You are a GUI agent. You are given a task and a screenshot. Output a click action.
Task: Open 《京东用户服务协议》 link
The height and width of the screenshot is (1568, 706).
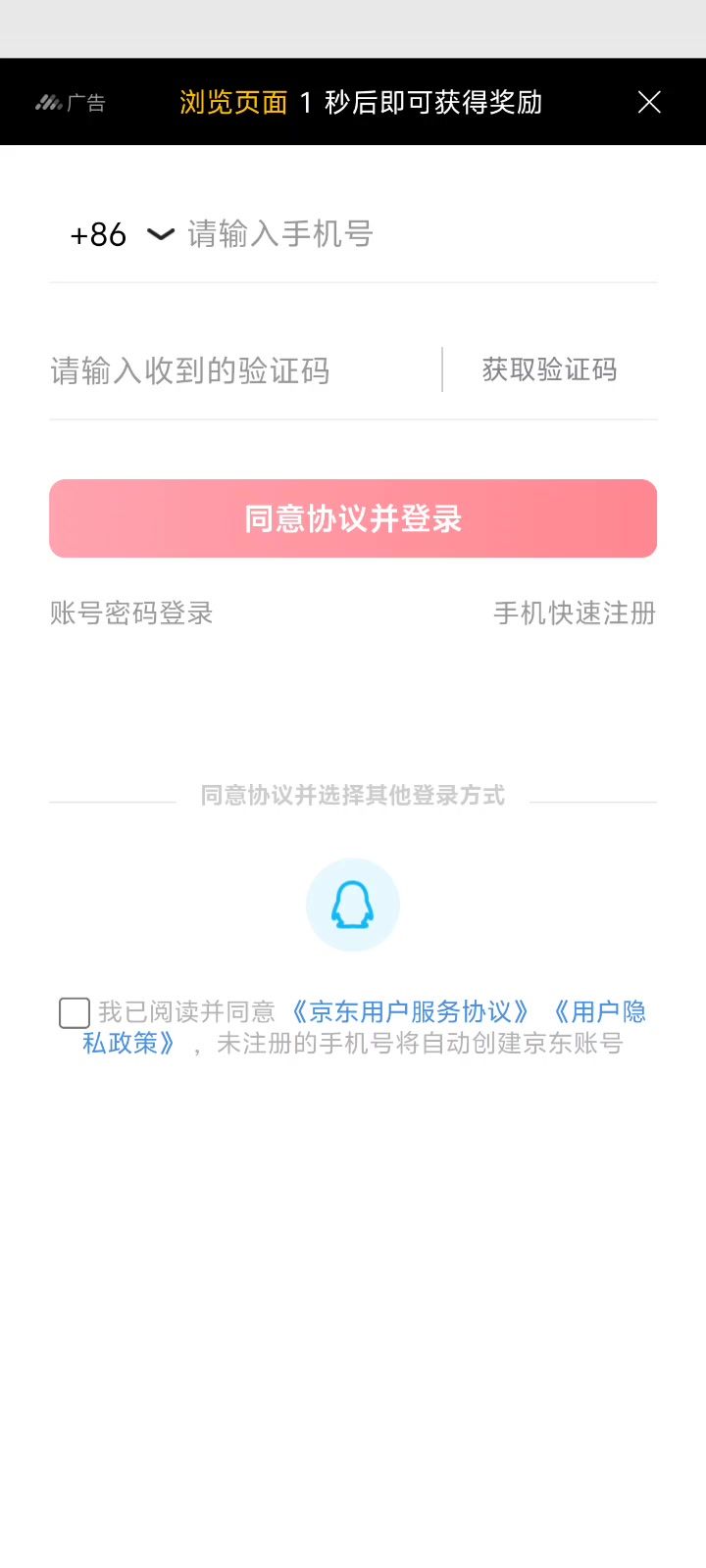click(410, 1011)
